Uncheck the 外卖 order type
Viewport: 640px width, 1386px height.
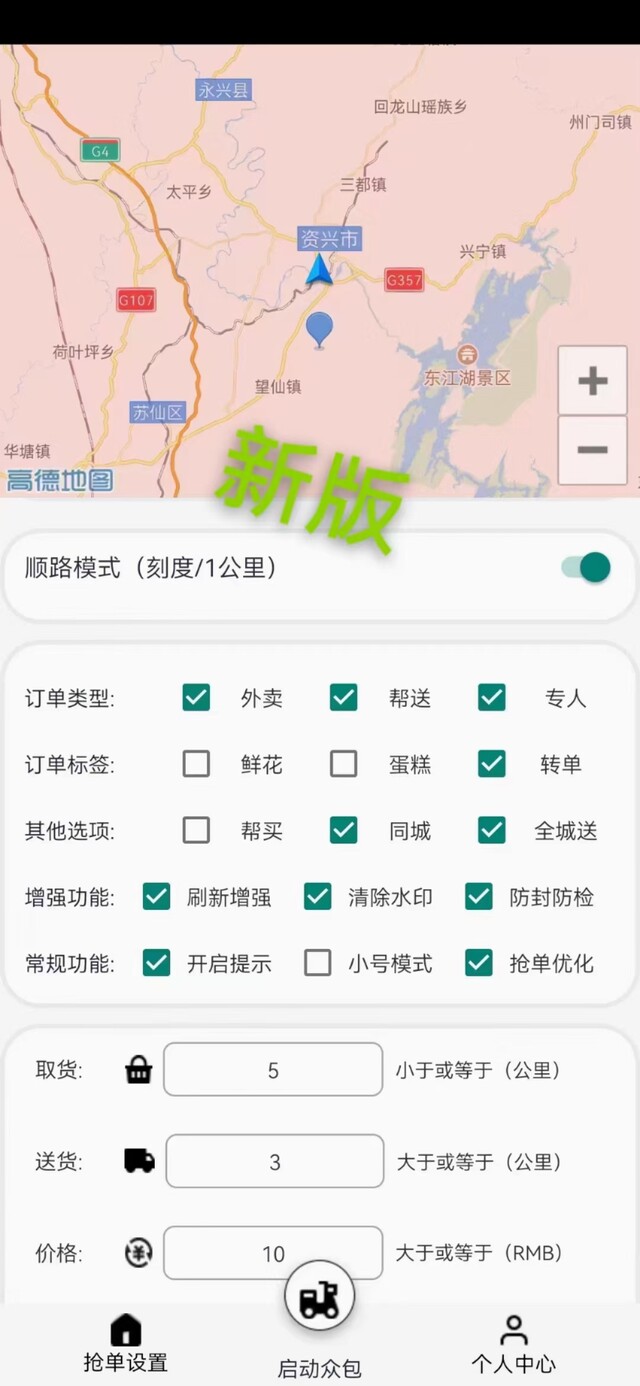coord(196,697)
